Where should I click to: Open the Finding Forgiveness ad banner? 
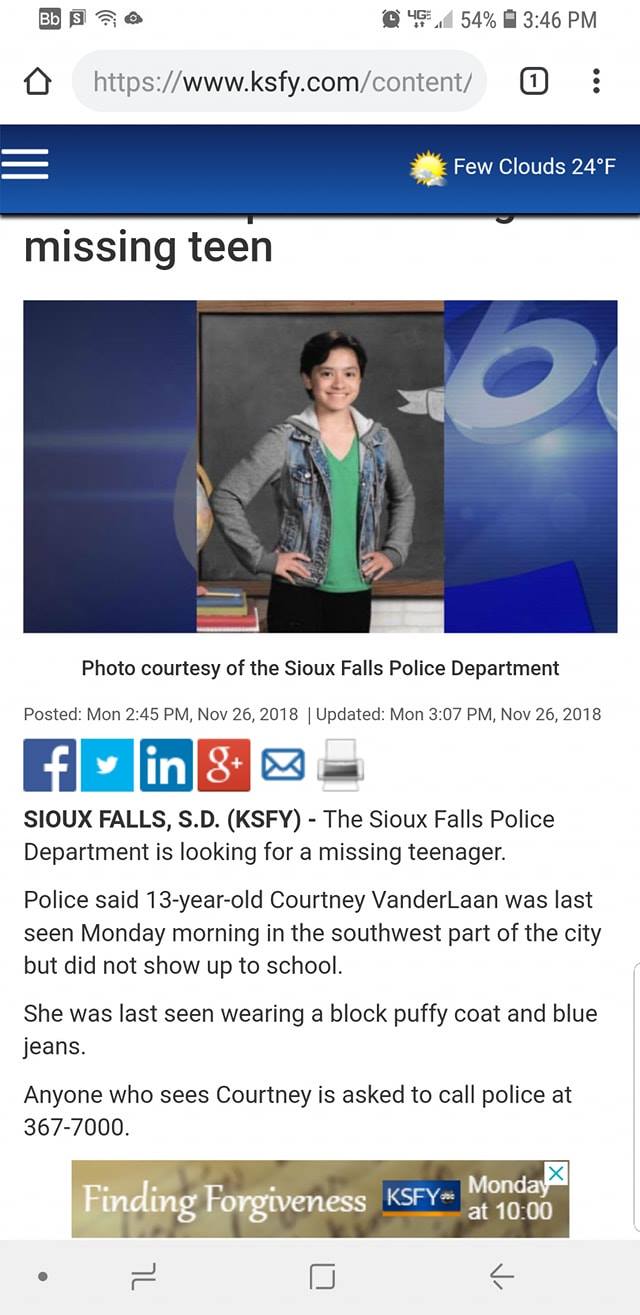(300, 1198)
